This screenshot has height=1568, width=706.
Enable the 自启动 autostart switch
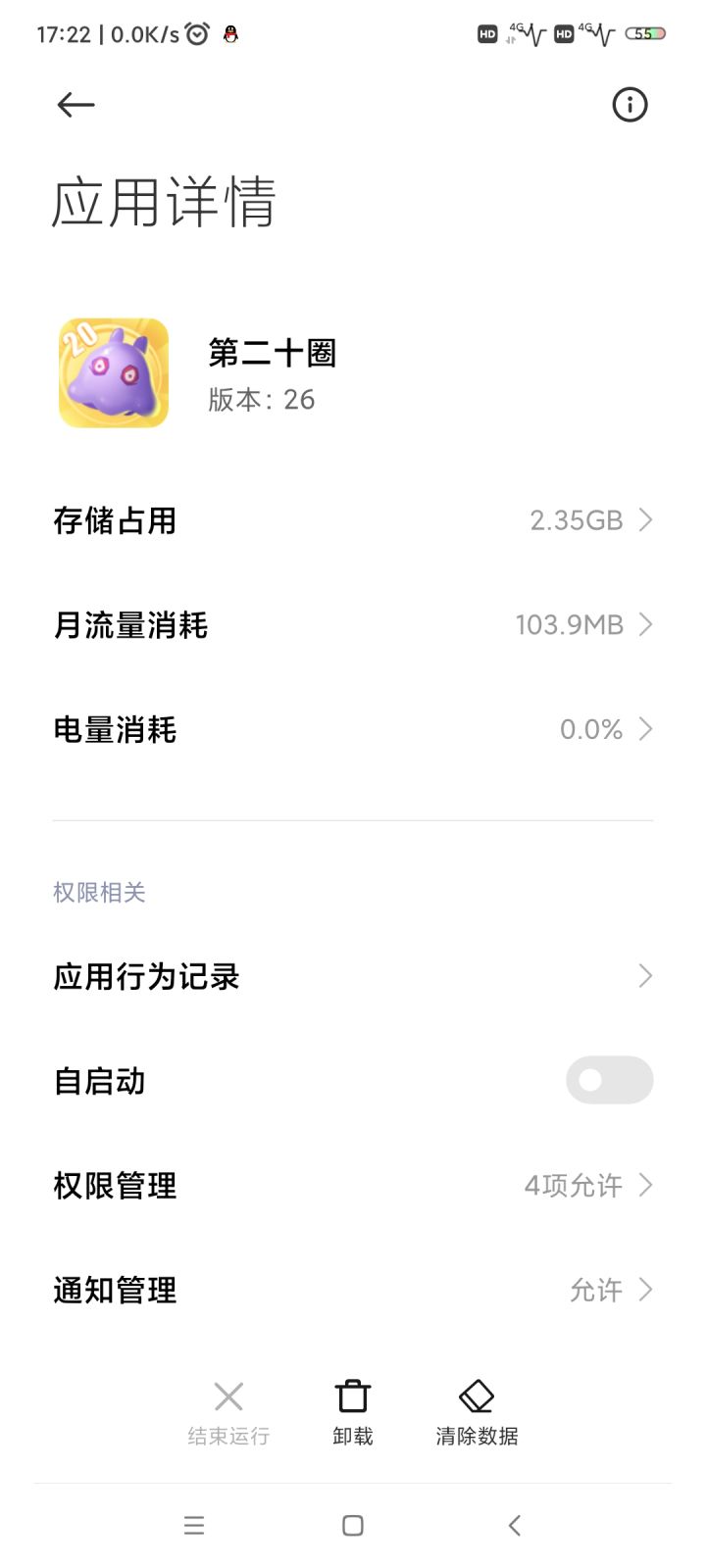click(x=609, y=1080)
